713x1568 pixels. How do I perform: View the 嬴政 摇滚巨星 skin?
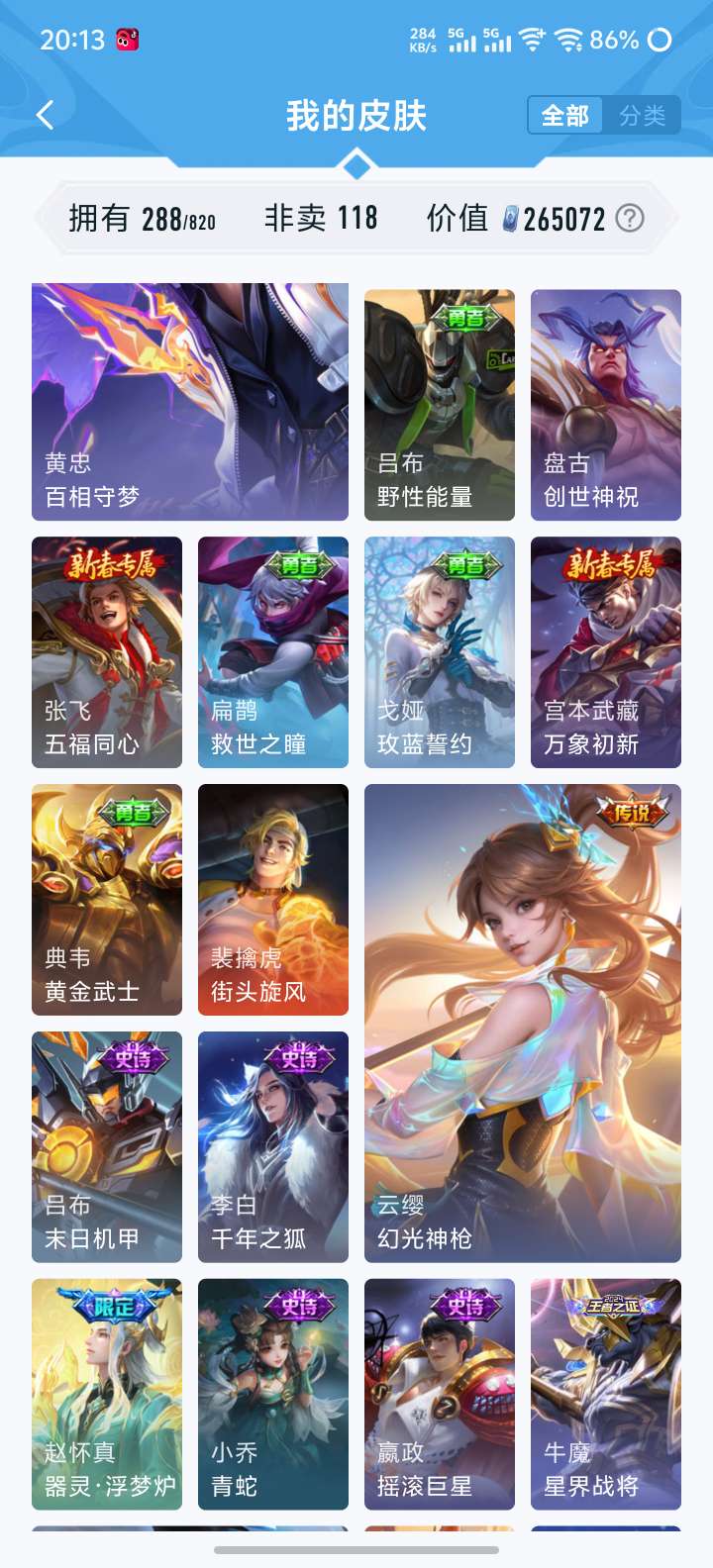tap(440, 1395)
